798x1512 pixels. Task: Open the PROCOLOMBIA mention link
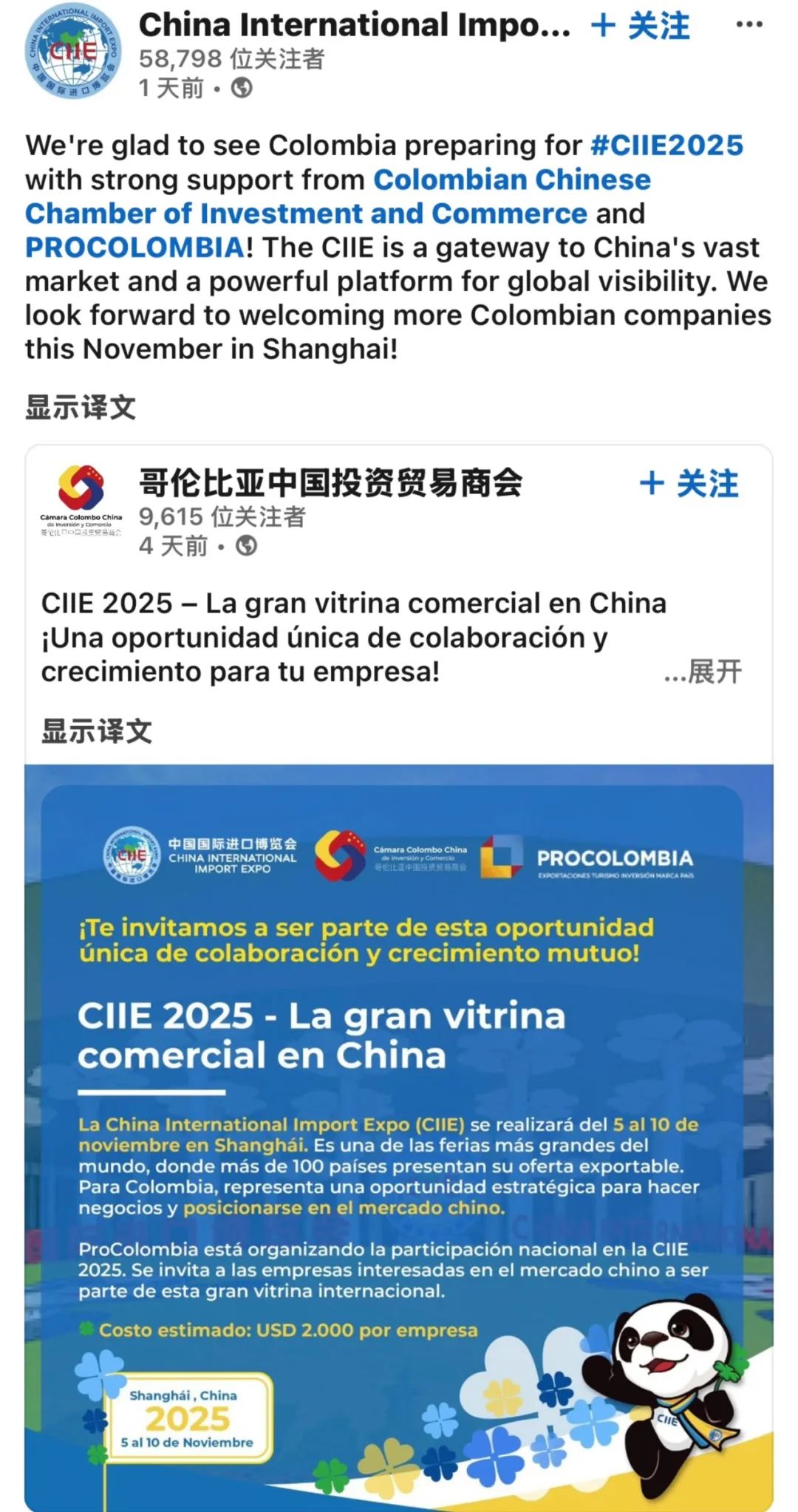click(x=134, y=247)
